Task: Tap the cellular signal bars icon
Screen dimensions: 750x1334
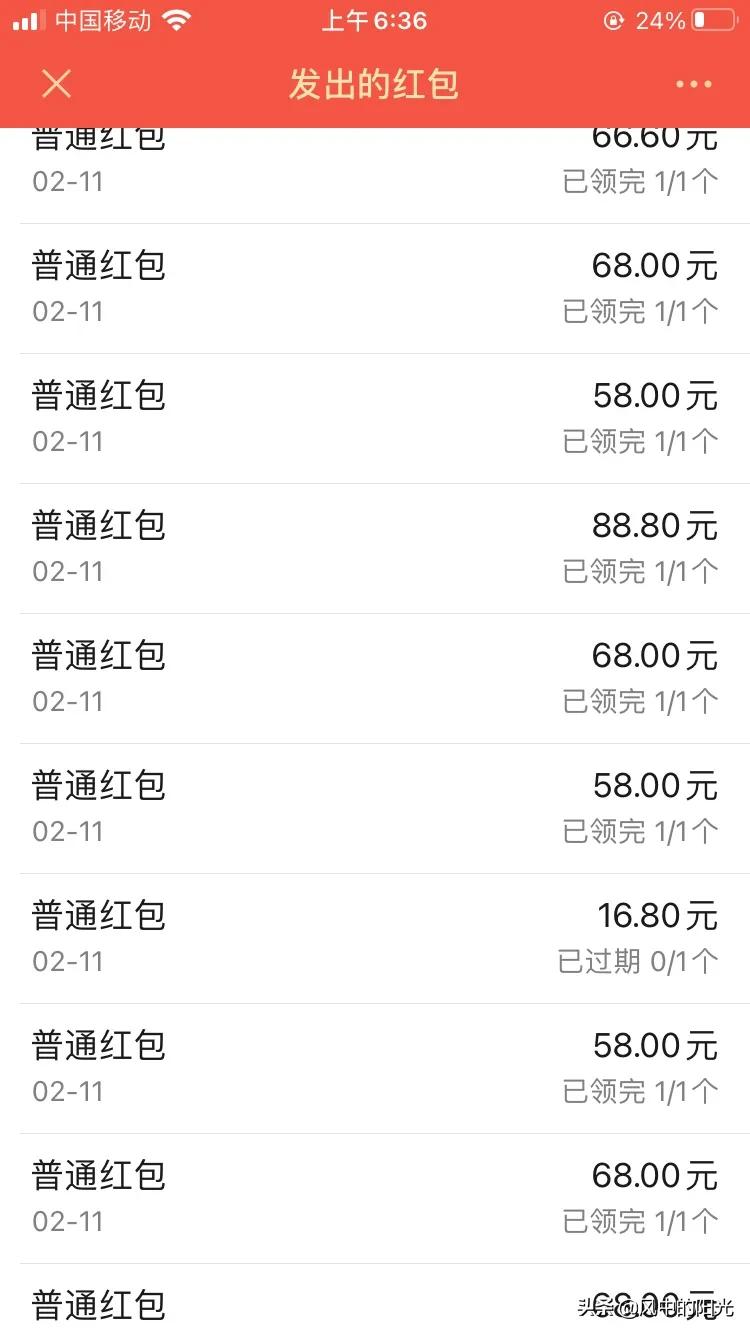Action: 26,19
